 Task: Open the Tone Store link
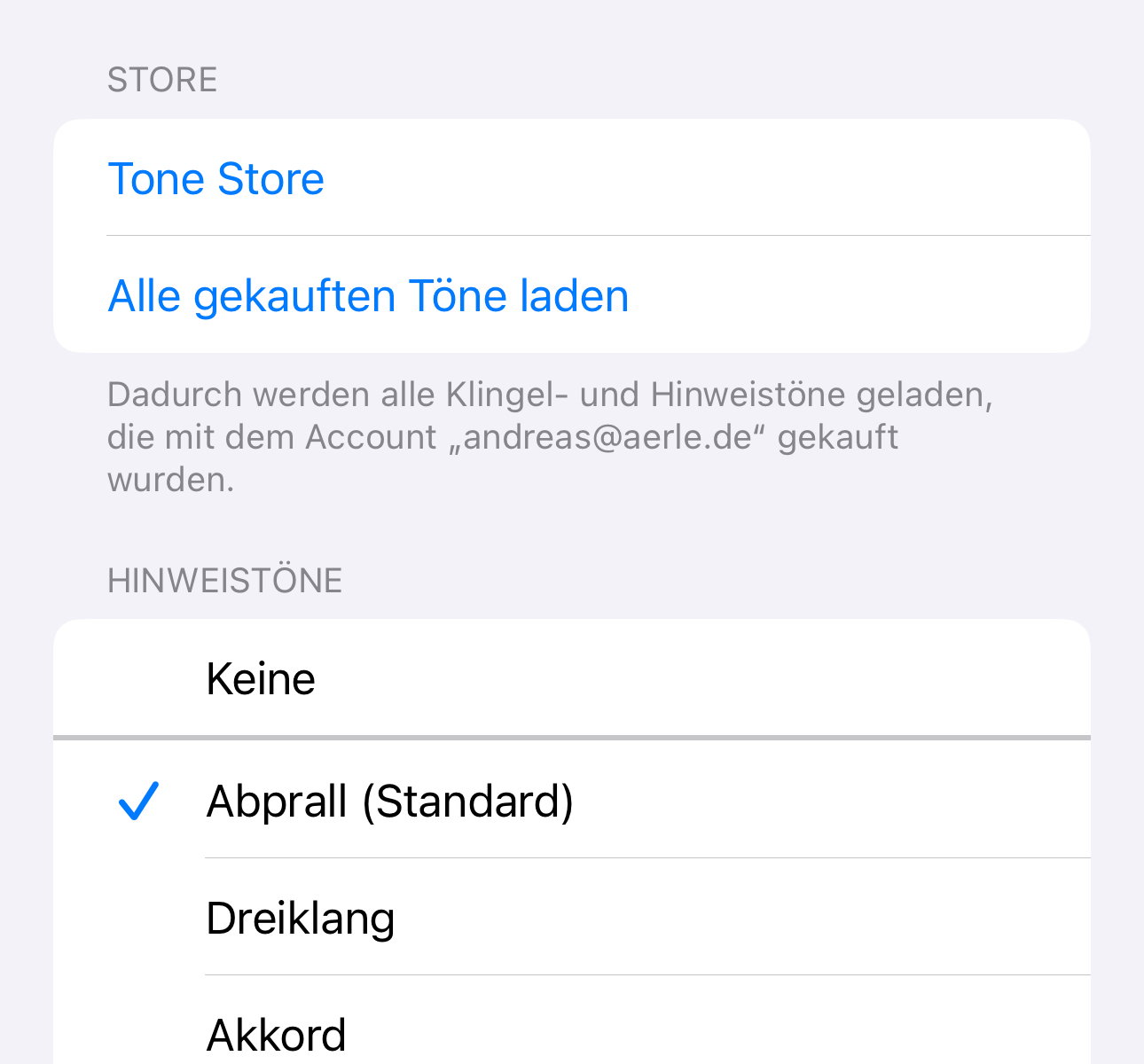click(216, 179)
